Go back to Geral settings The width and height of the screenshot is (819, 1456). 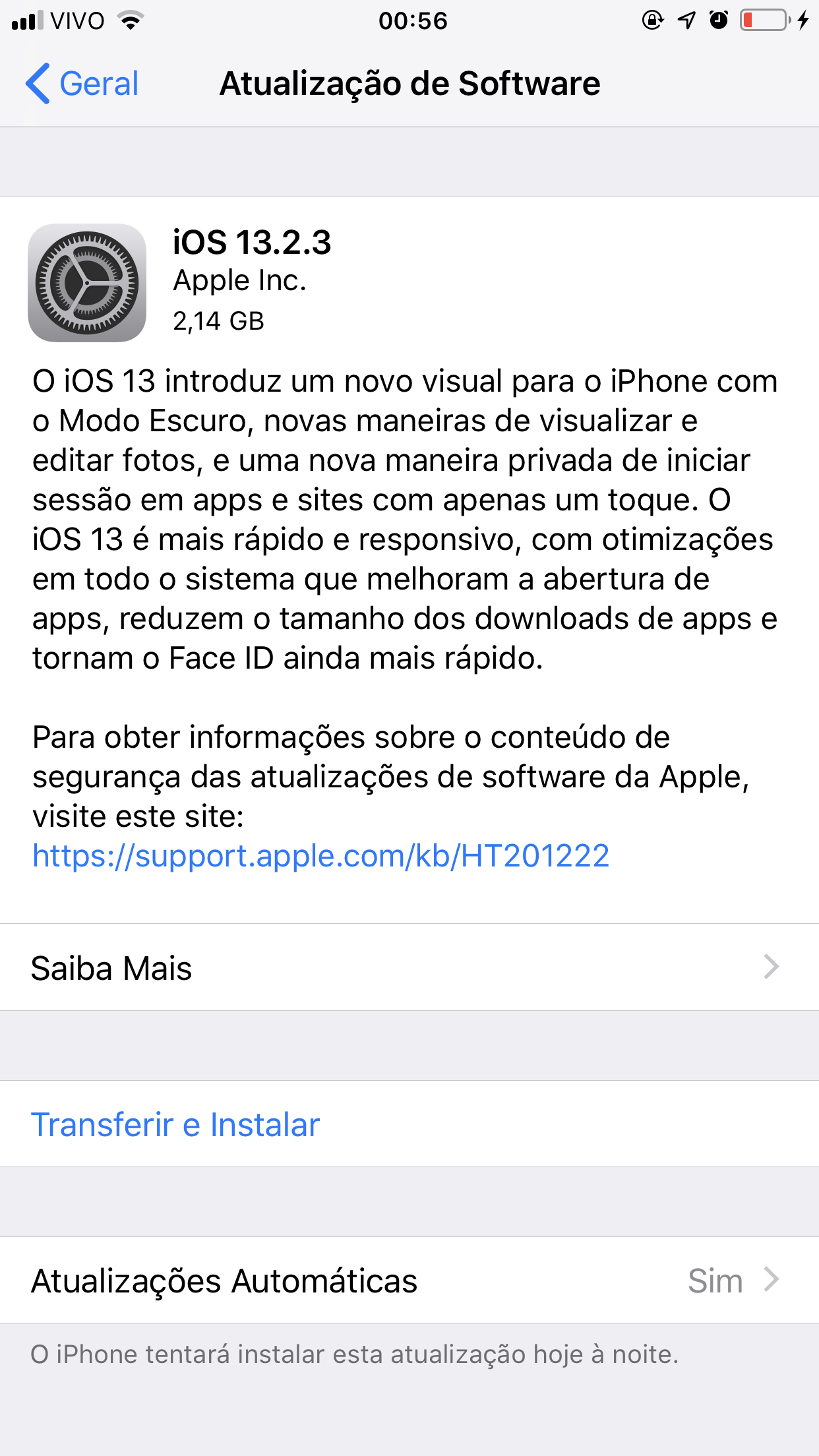(x=82, y=84)
